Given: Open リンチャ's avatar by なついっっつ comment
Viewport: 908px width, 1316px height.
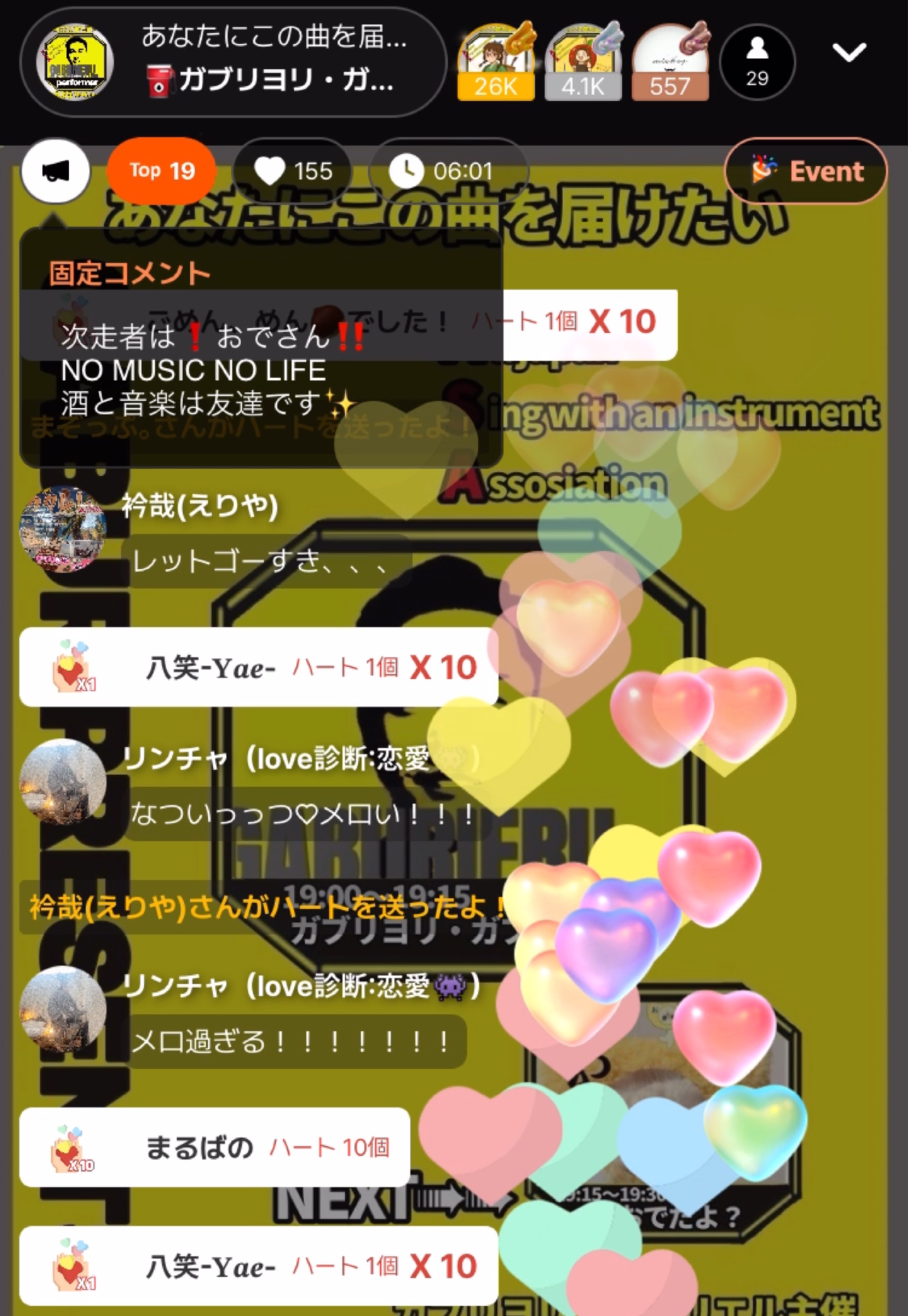Looking at the screenshot, I should (x=62, y=781).
